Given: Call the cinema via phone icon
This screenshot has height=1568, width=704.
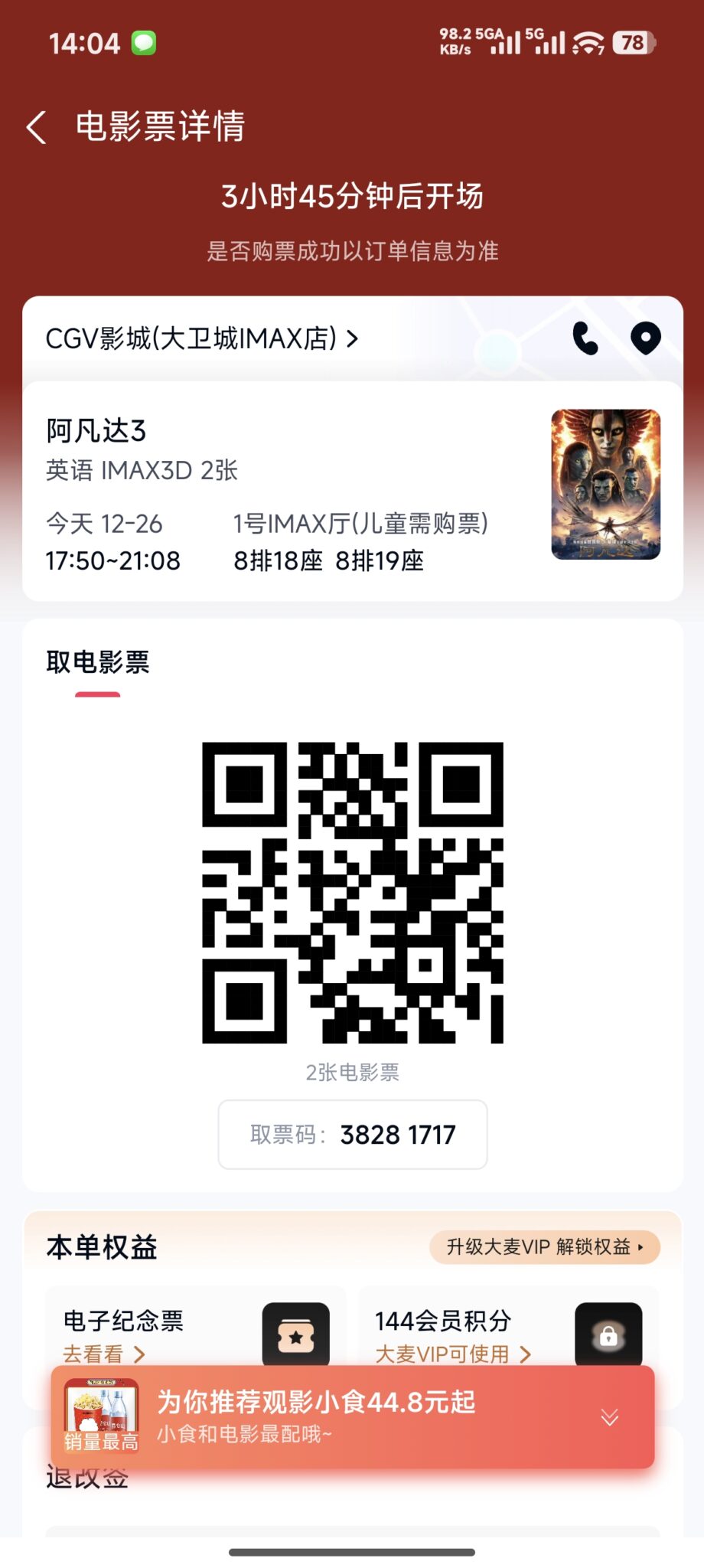Looking at the screenshot, I should point(585,338).
